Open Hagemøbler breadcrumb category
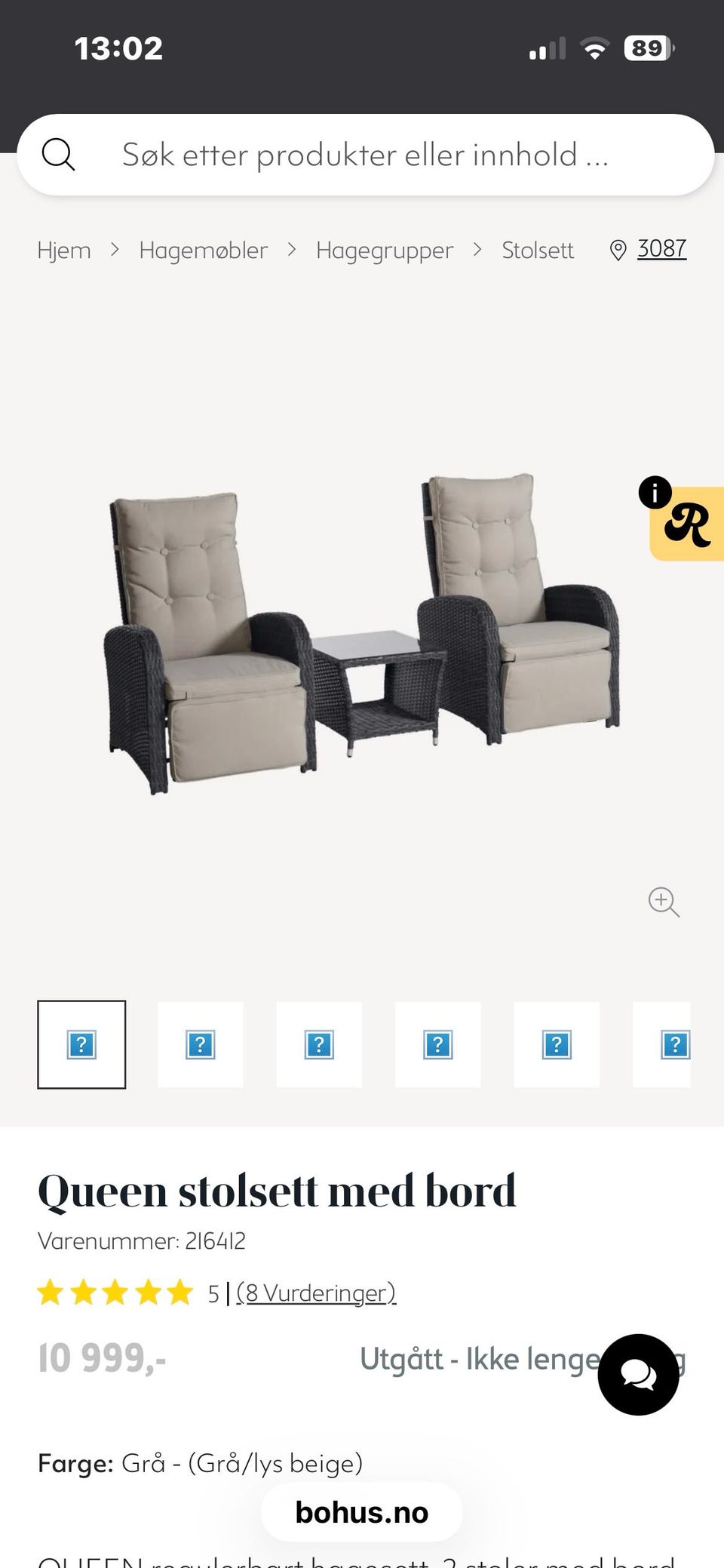The height and width of the screenshot is (1568, 724). [203, 250]
